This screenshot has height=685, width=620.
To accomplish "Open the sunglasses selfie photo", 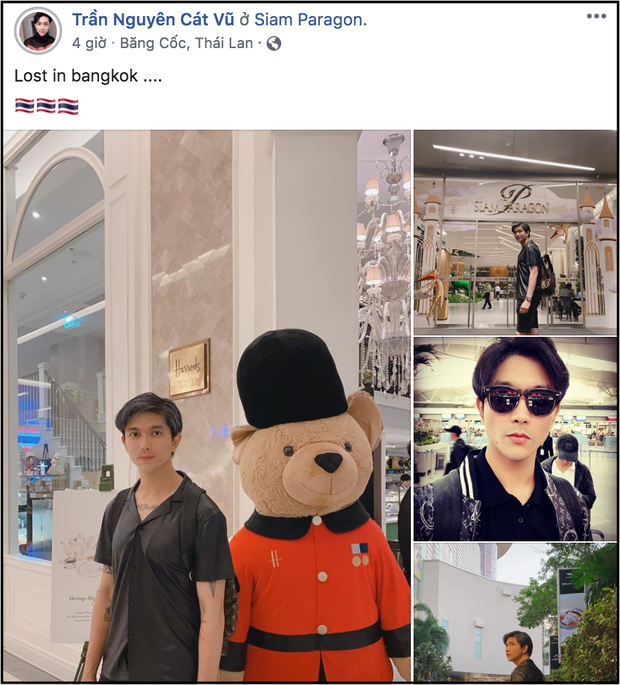I will 515,438.
